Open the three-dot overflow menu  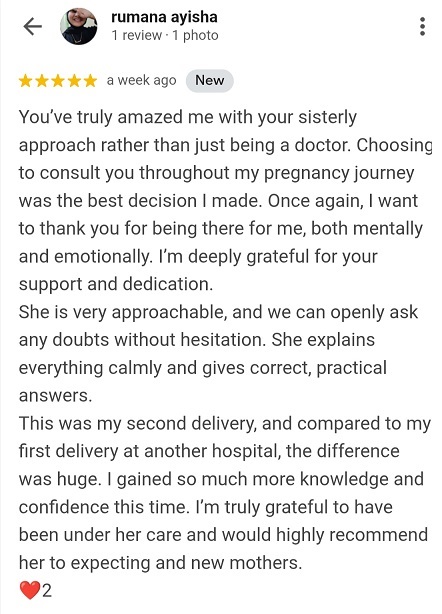[422, 27]
